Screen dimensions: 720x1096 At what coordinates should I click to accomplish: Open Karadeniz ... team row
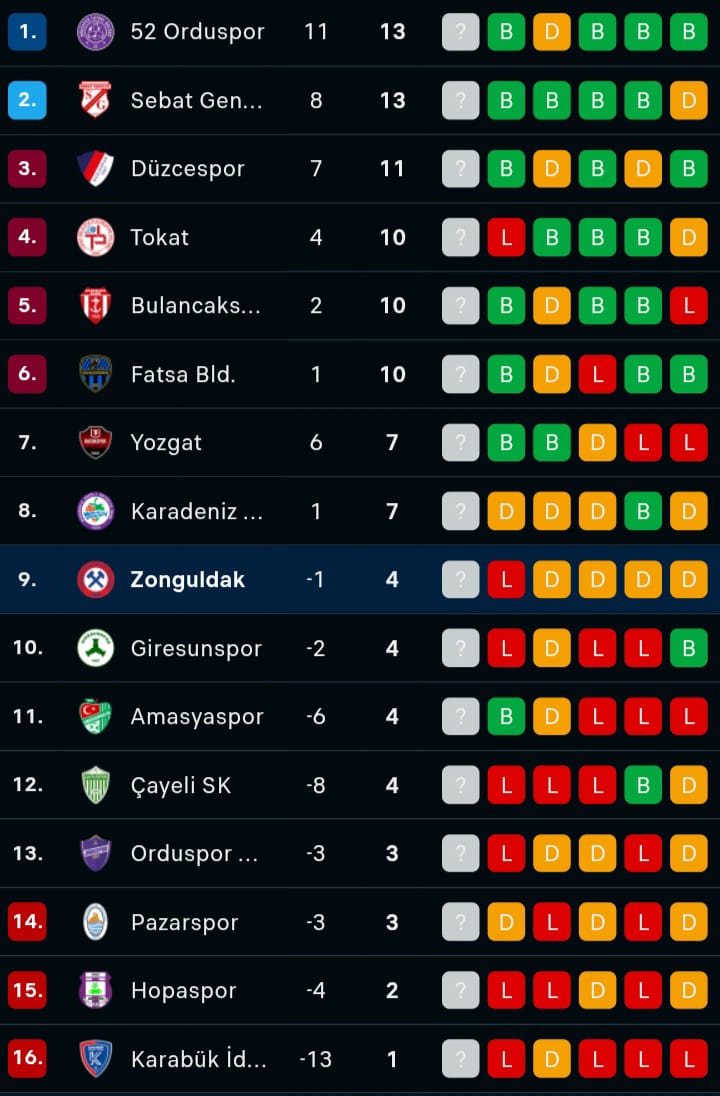point(196,511)
